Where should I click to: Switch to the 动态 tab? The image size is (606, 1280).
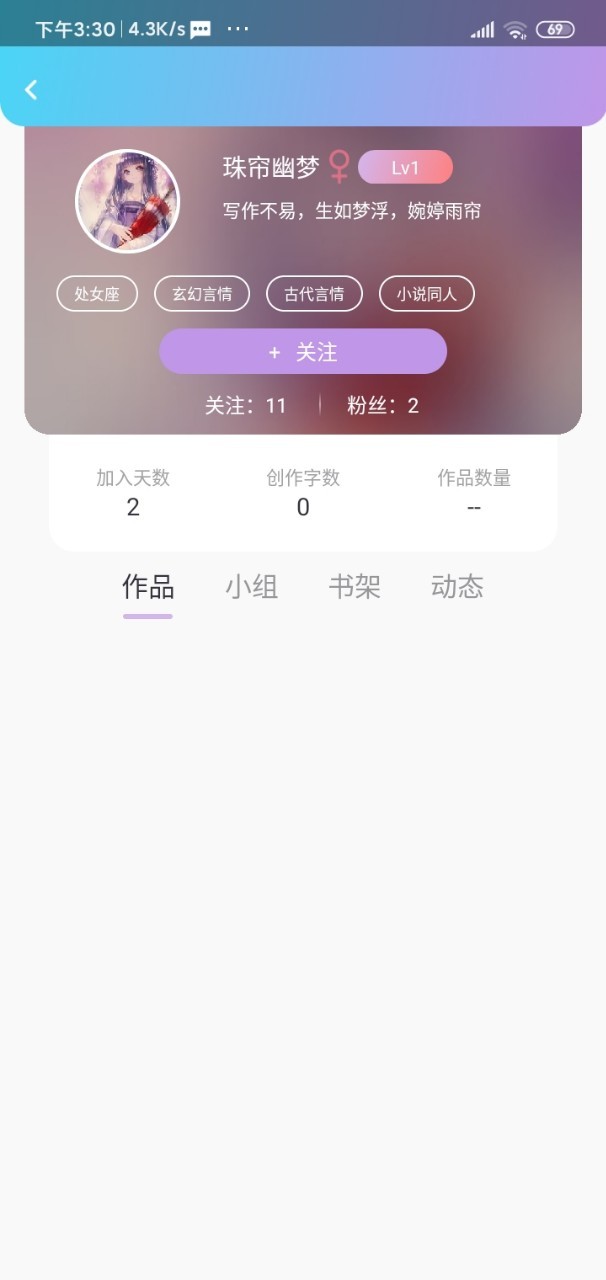[457, 587]
